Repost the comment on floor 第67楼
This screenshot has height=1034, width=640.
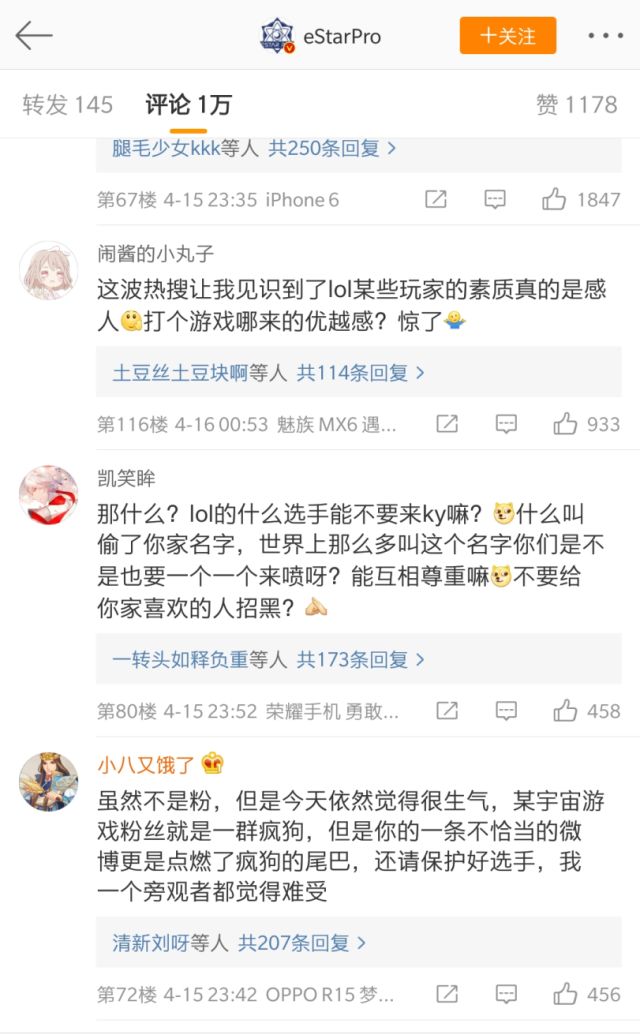436,199
